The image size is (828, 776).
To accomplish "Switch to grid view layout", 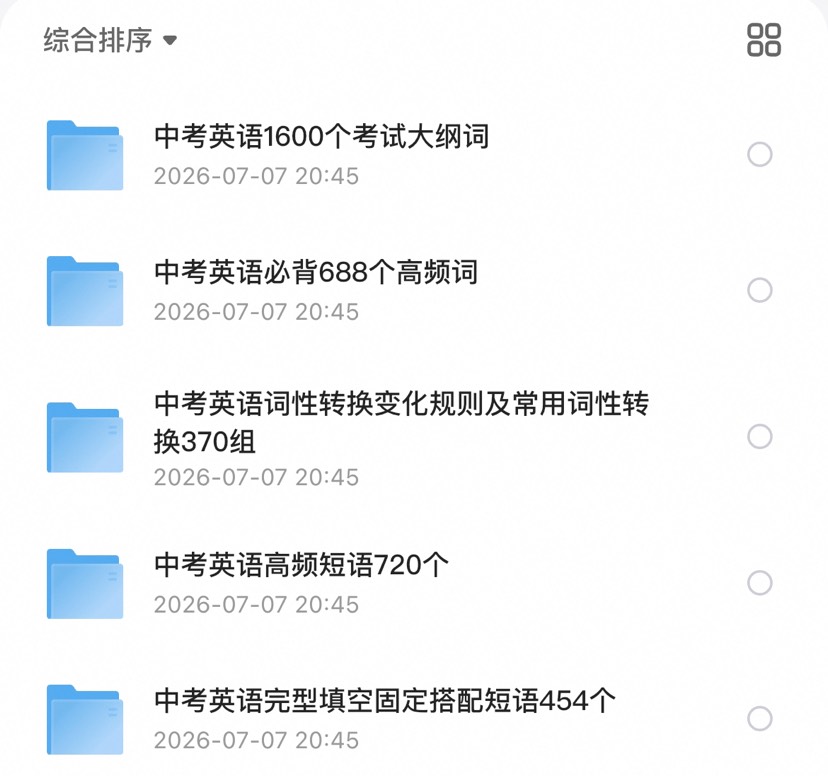I will pos(764,40).
